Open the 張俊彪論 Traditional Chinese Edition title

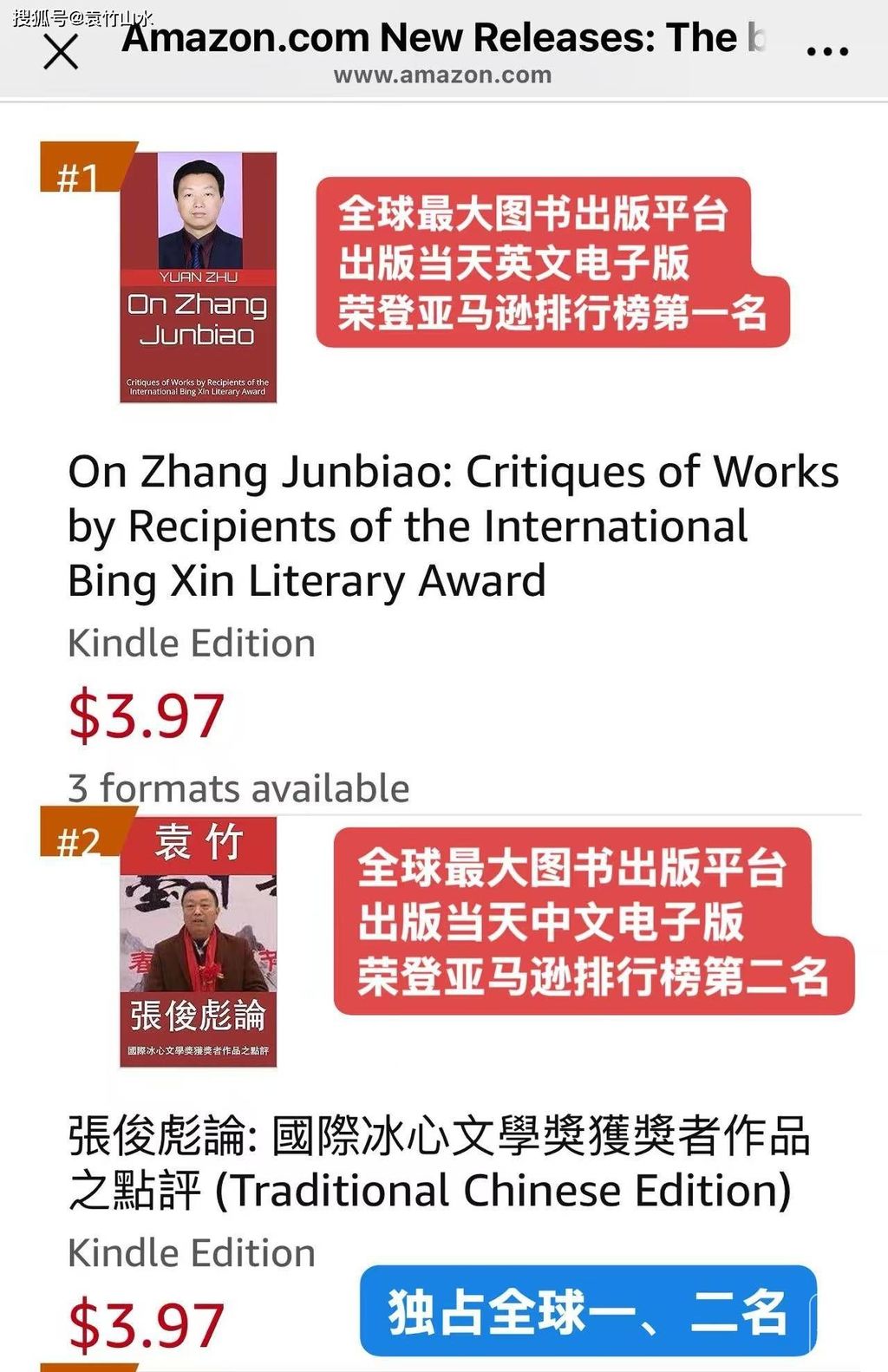point(439,1162)
